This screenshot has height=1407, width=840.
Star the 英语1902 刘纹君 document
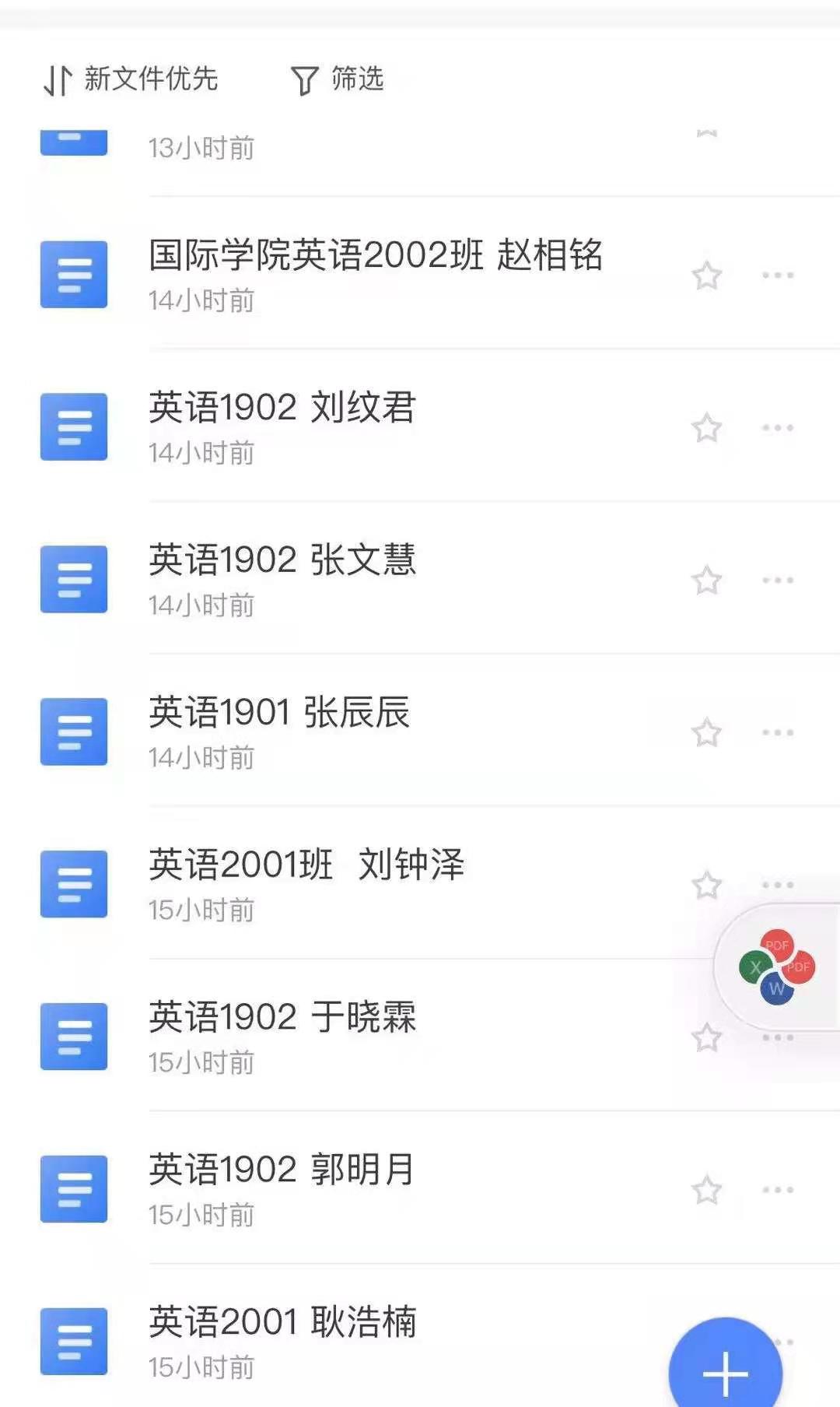pos(707,429)
